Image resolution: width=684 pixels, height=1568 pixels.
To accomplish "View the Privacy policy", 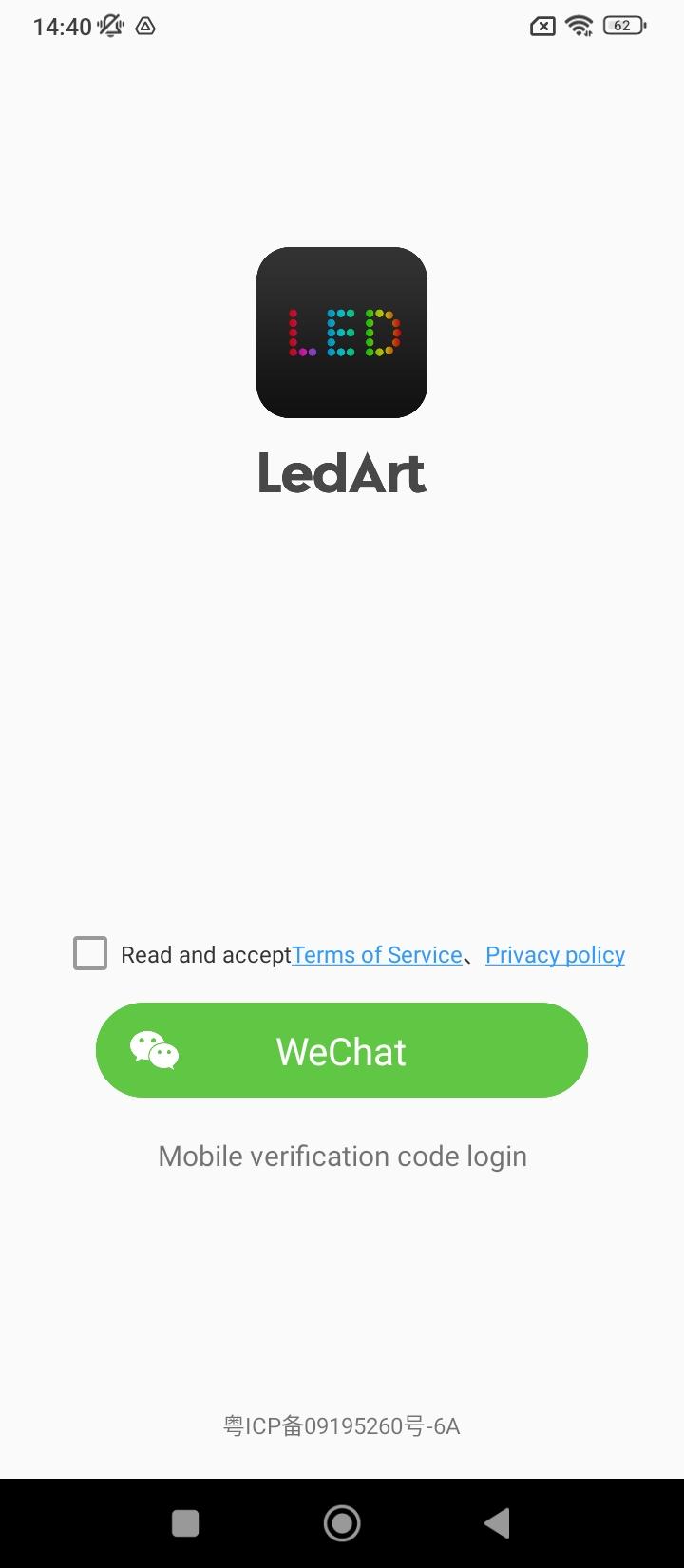I will tap(555, 954).
